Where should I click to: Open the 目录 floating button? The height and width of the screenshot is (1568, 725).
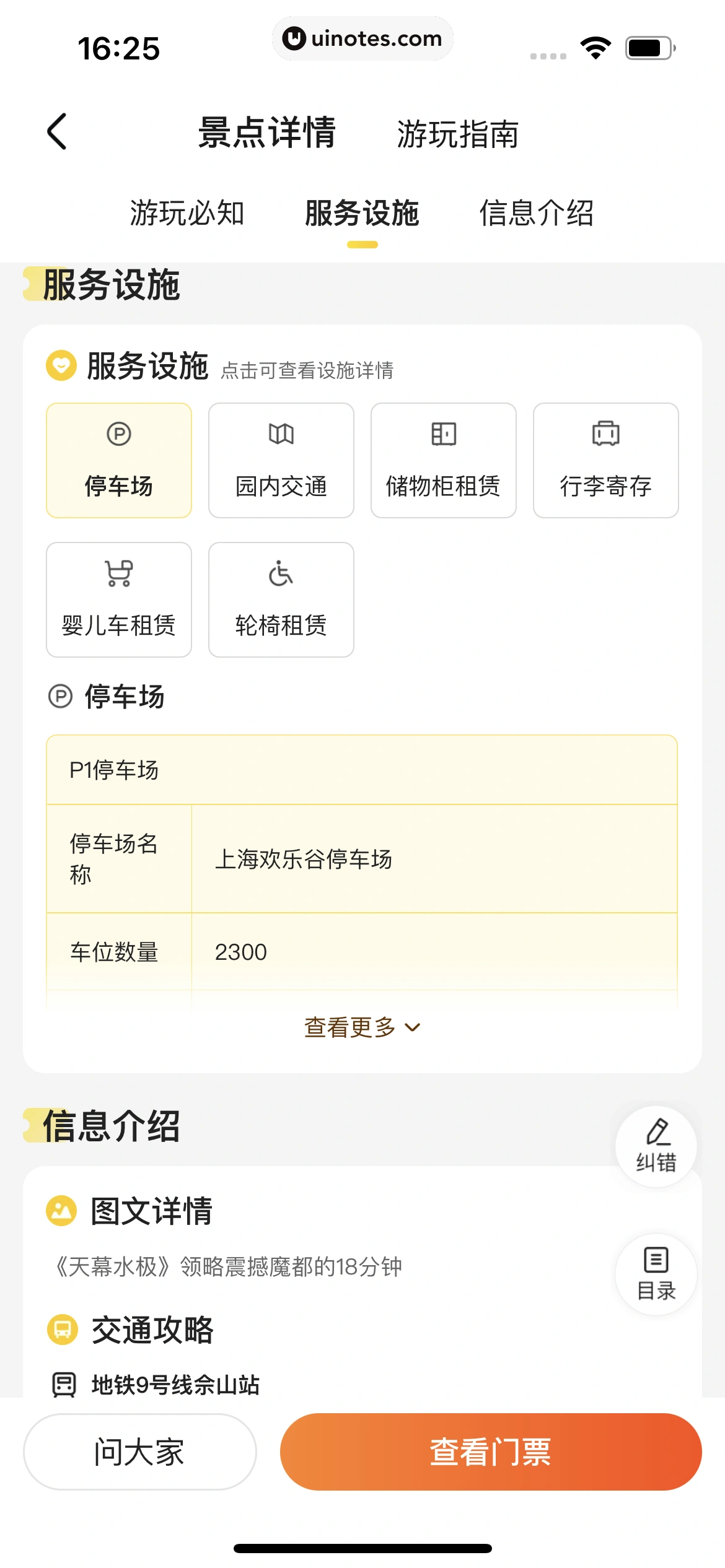656,1274
